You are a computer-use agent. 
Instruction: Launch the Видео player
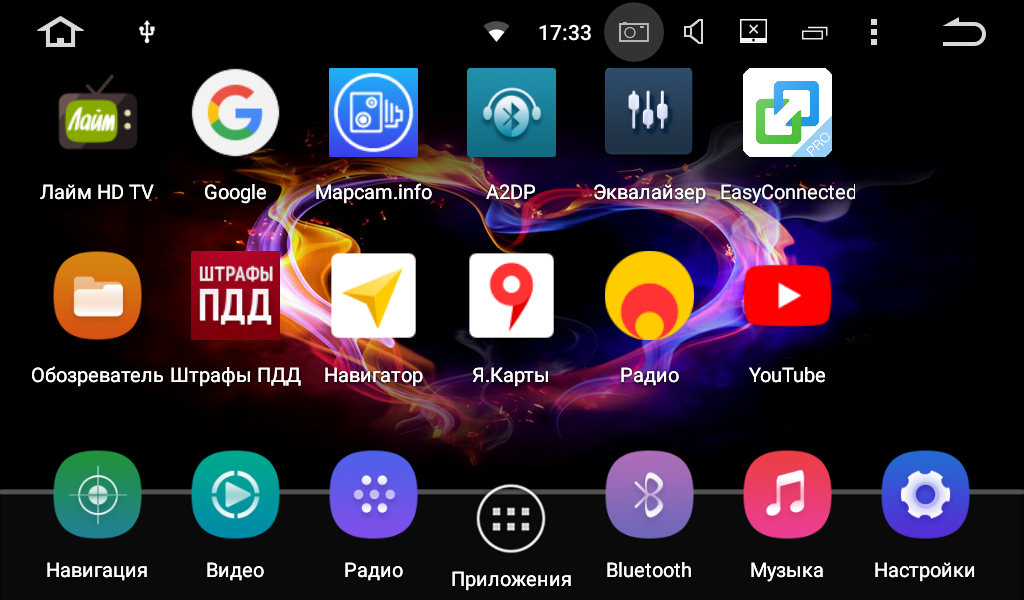click(x=235, y=495)
